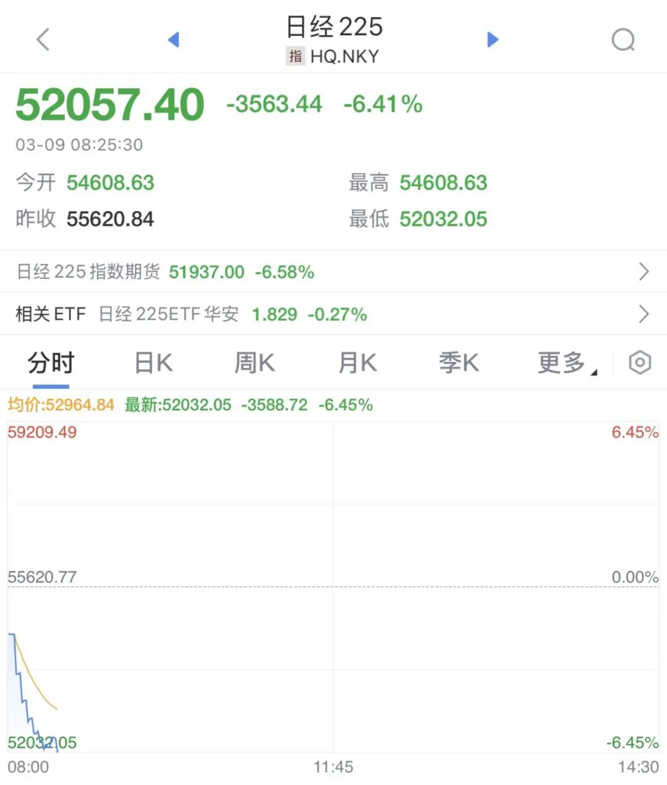This screenshot has height=785, width=667.
Task: Switch to the previous index with left arrow
Action: coord(173,40)
